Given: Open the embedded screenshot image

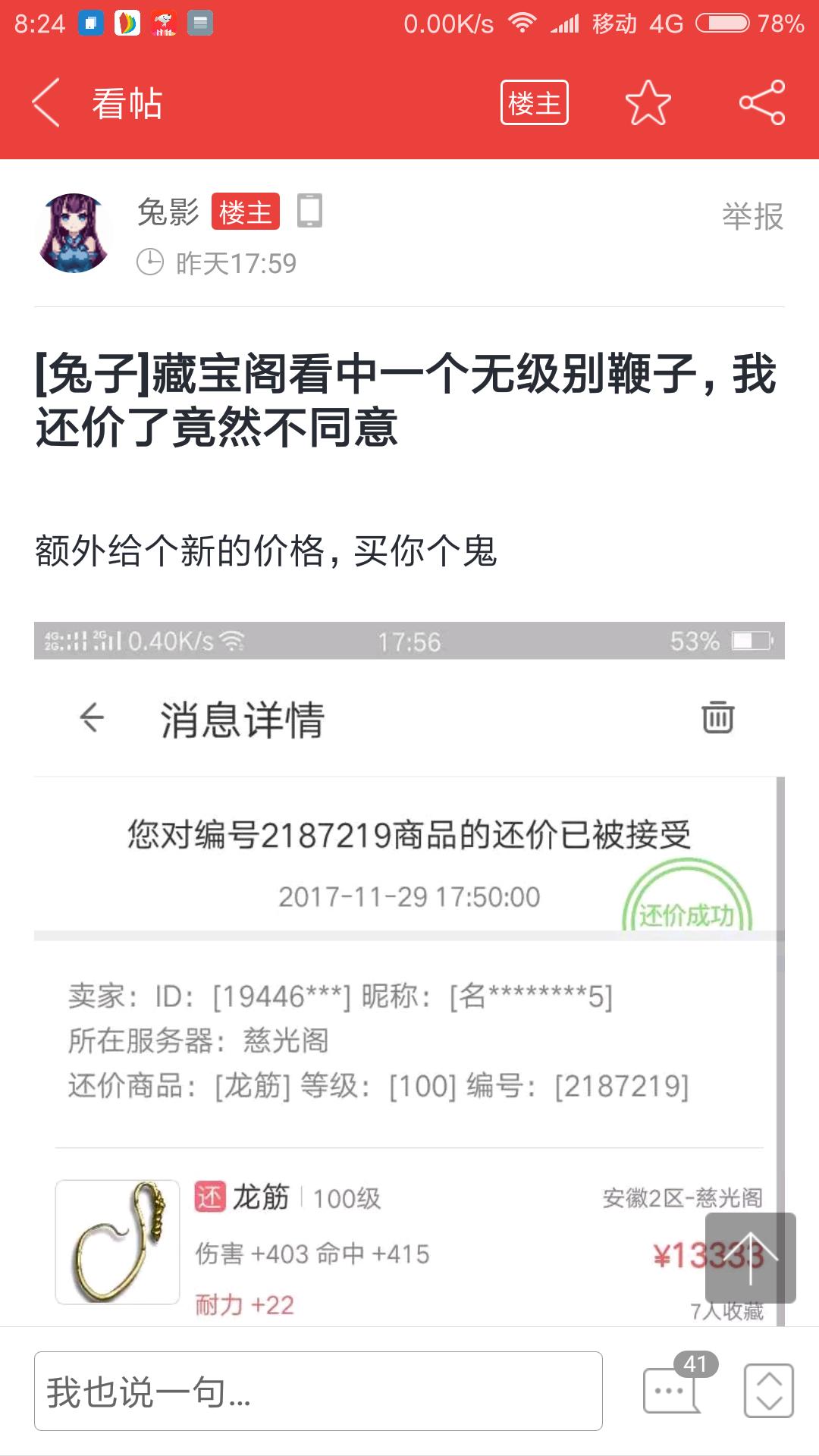Looking at the screenshot, I should 409,974.
